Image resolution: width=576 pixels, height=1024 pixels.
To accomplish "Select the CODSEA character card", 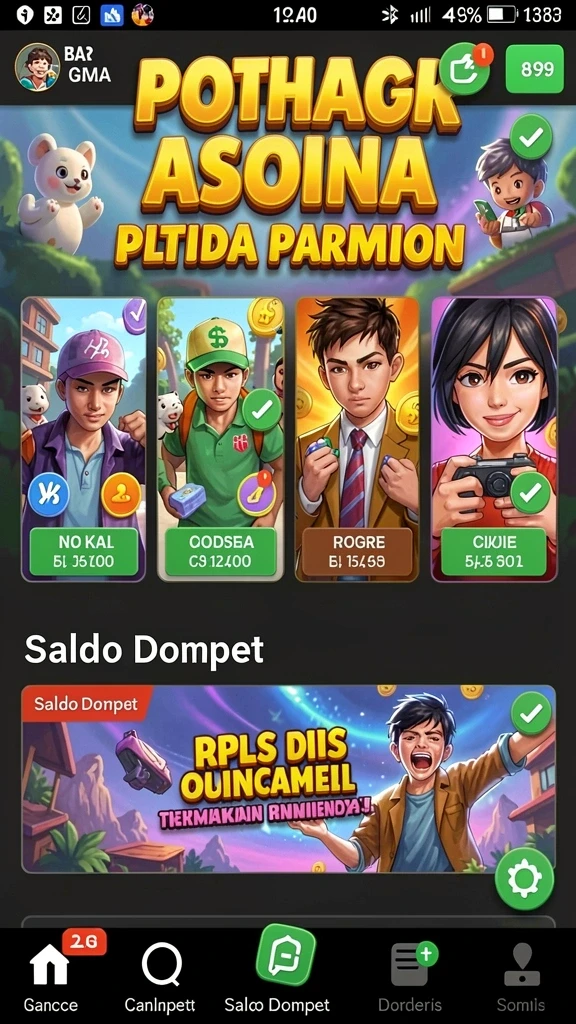I will pos(221,439).
